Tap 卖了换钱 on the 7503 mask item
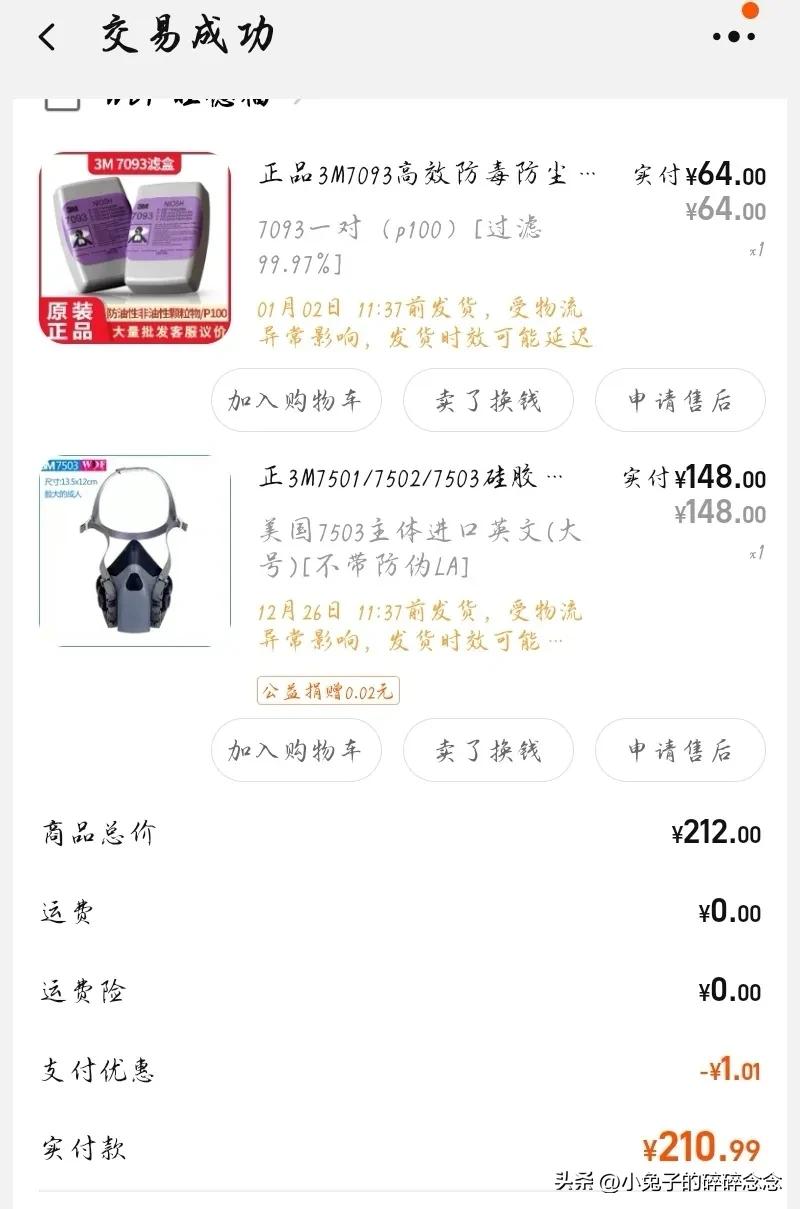The image size is (800, 1209). coord(488,750)
